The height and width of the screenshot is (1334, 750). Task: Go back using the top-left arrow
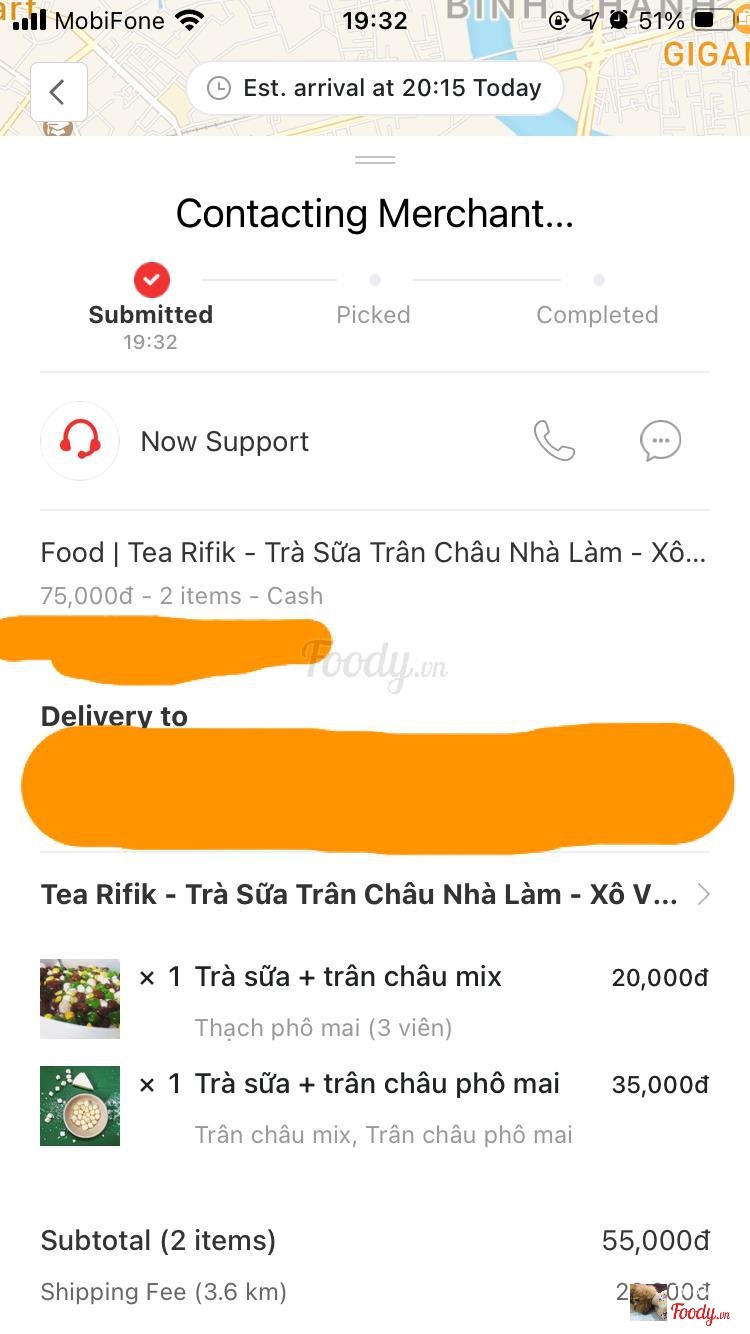click(x=58, y=93)
